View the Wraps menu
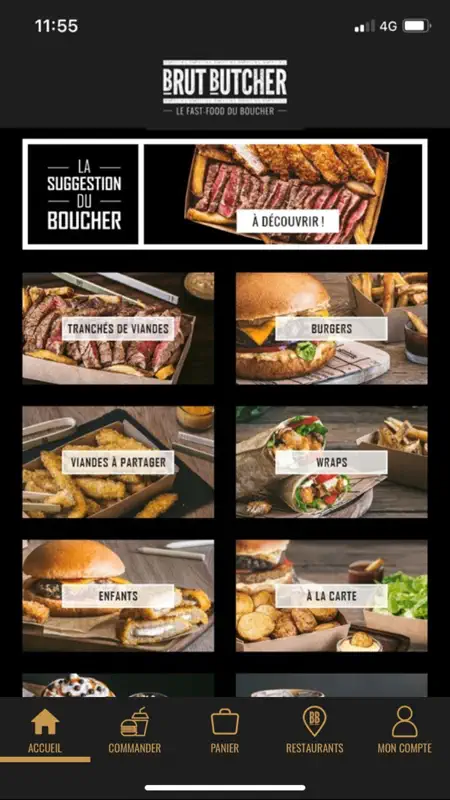 click(332, 462)
